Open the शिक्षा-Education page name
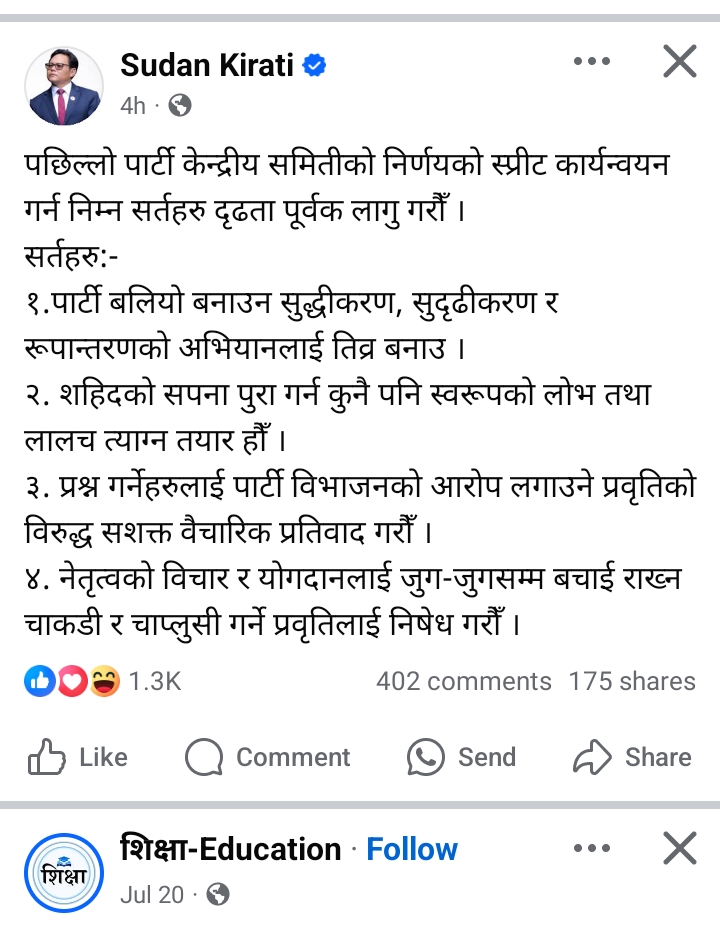Screen dimensions: 720x934 click(230, 849)
